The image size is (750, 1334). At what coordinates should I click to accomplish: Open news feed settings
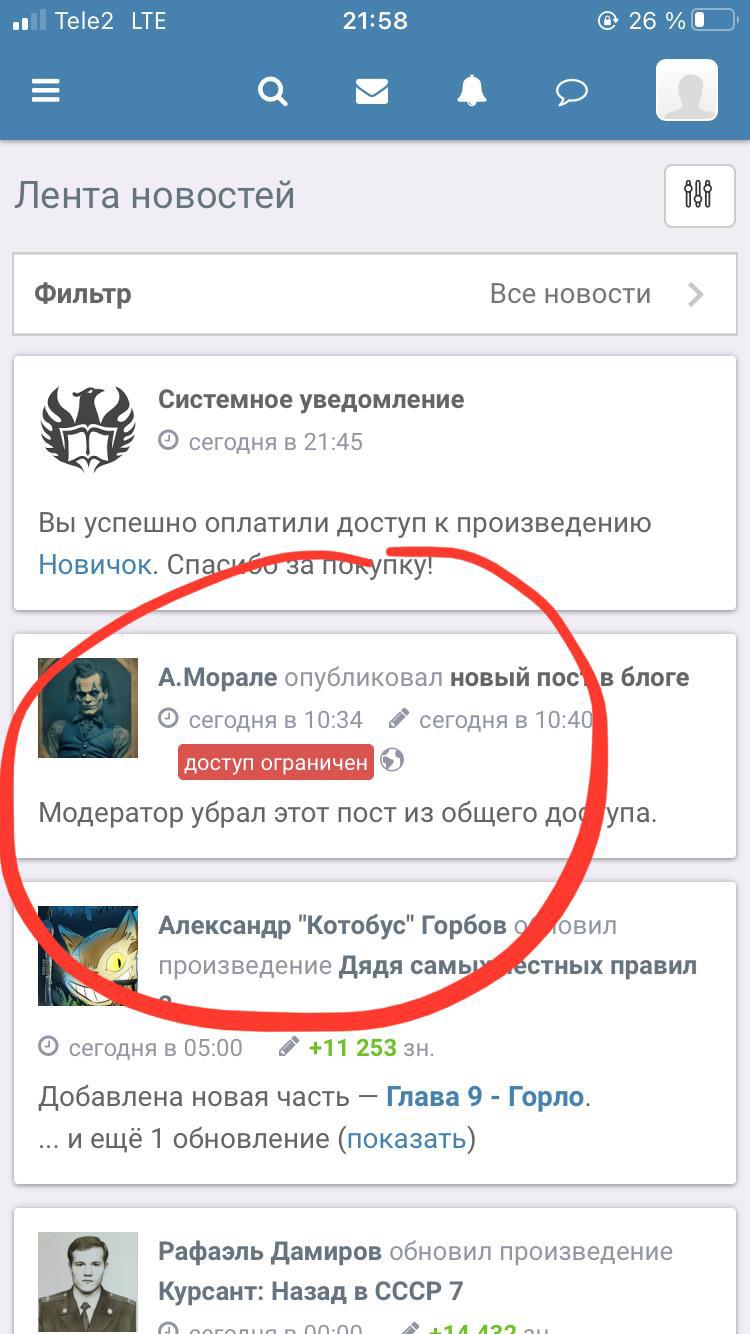click(x=699, y=194)
